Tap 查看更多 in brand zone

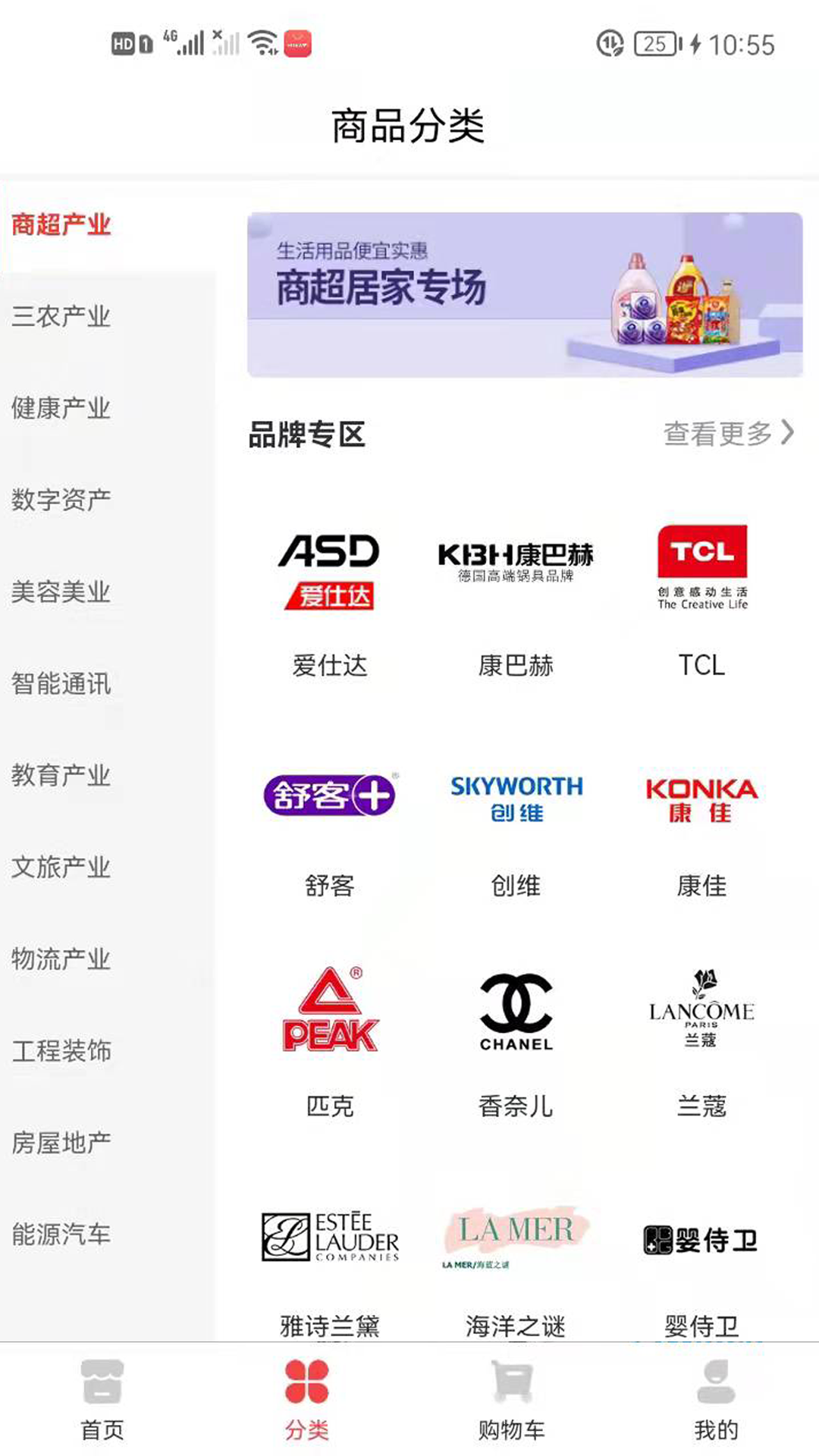coord(728,433)
